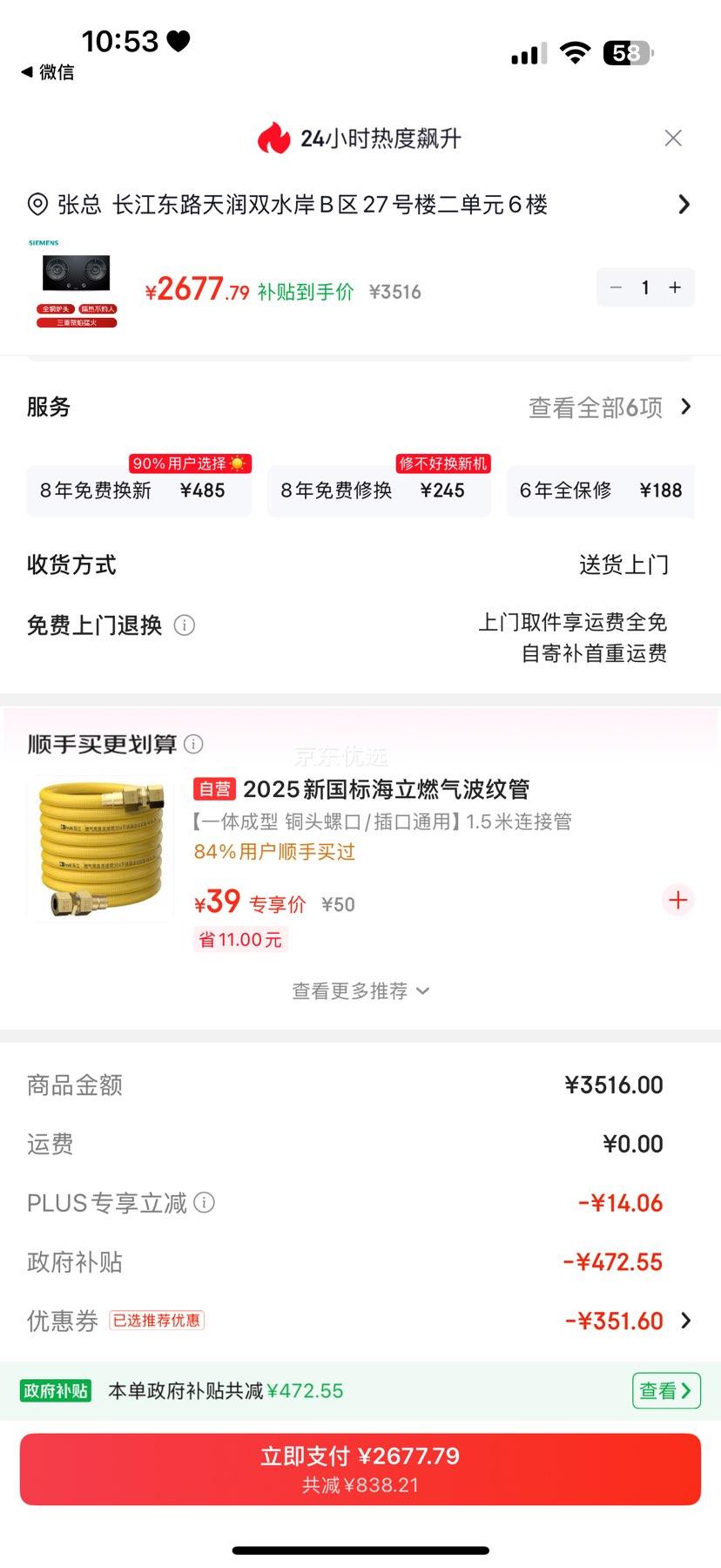Image resolution: width=721 pixels, height=1568 pixels.
Task: Choose 6年全保修 service for ¥188
Action: point(601,490)
